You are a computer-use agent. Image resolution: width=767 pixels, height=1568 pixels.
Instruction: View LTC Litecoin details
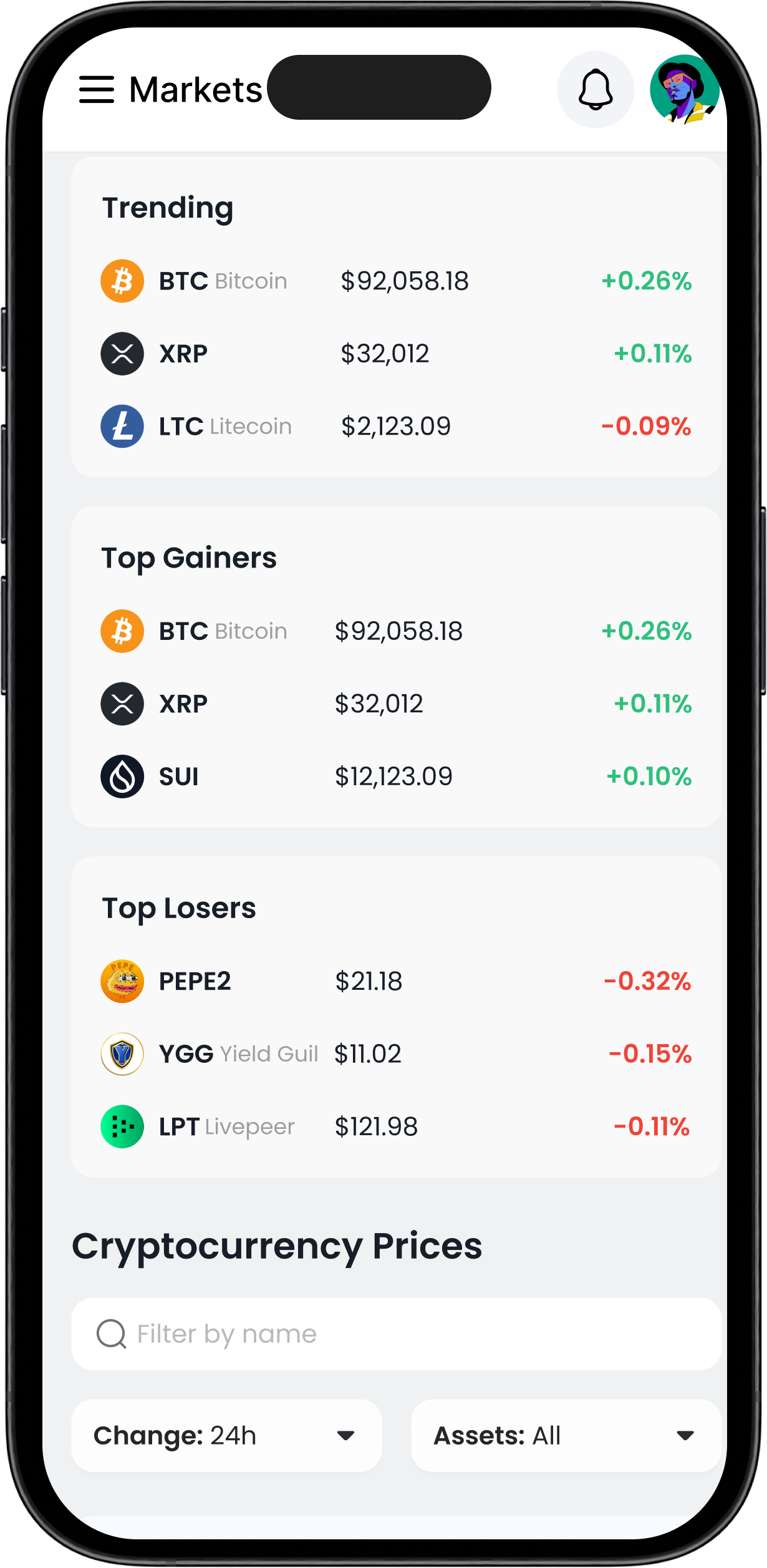pyautogui.click(x=396, y=427)
